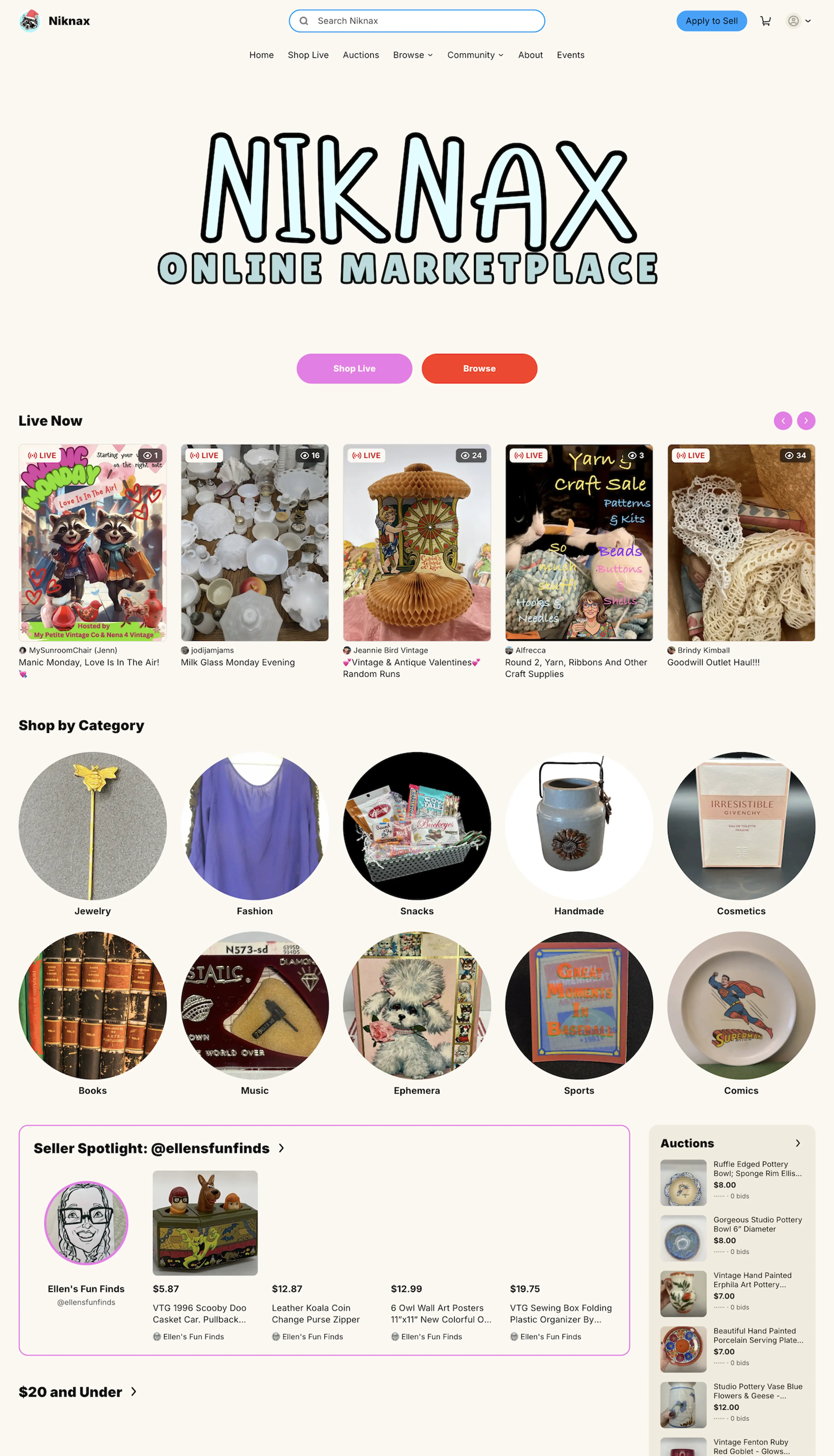Viewport: 834px width, 1456px height.
Task: Expand the Browse menu in navigation
Action: (x=412, y=55)
